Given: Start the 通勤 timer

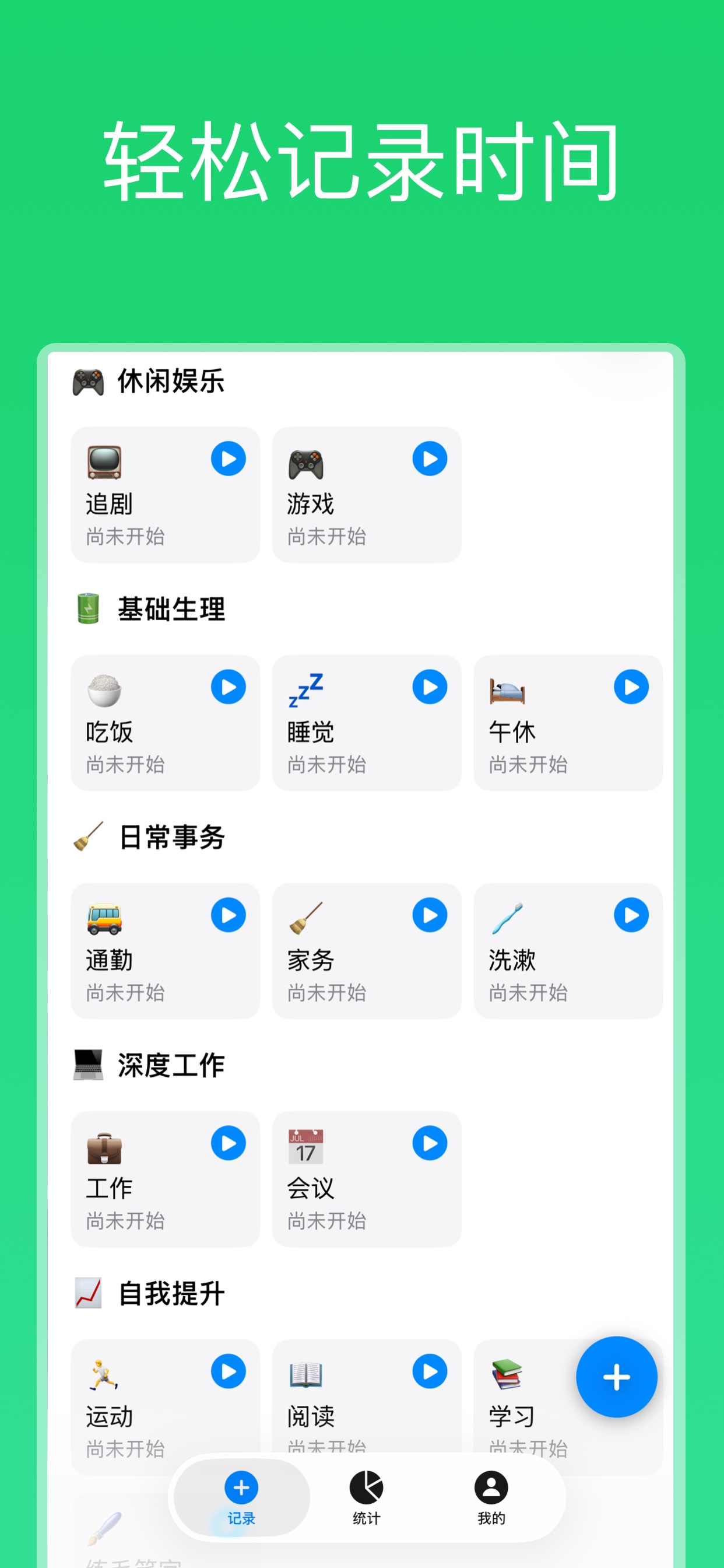Looking at the screenshot, I should tap(229, 914).
